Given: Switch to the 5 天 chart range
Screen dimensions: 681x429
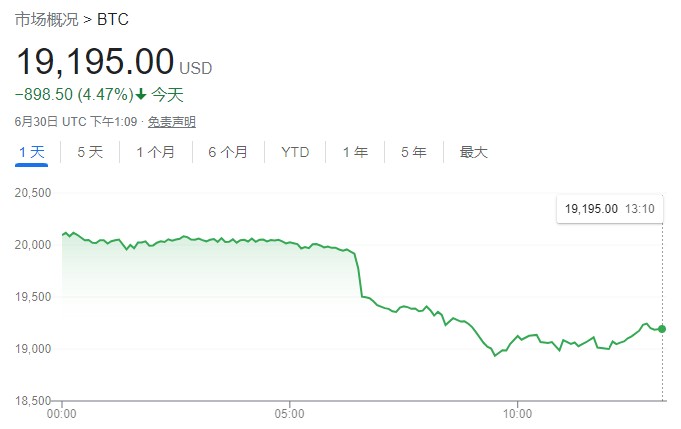Looking at the screenshot, I should tap(90, 153).
